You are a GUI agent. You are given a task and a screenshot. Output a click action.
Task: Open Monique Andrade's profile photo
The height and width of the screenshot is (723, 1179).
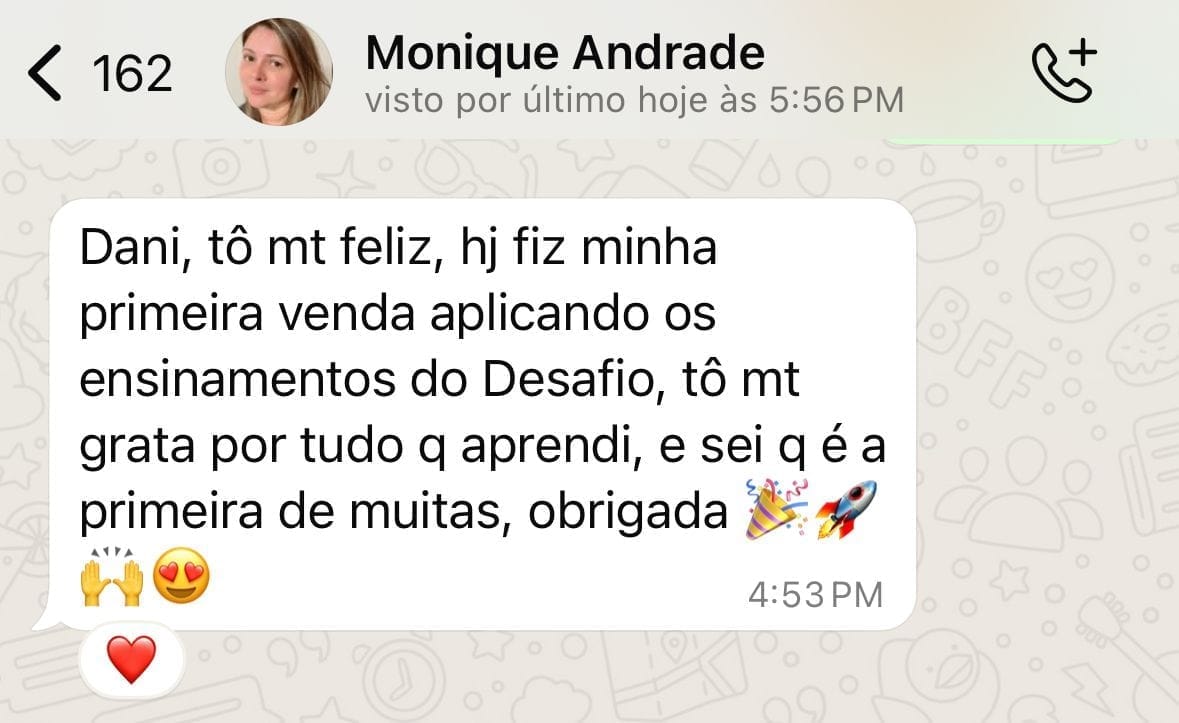[279, 71]
